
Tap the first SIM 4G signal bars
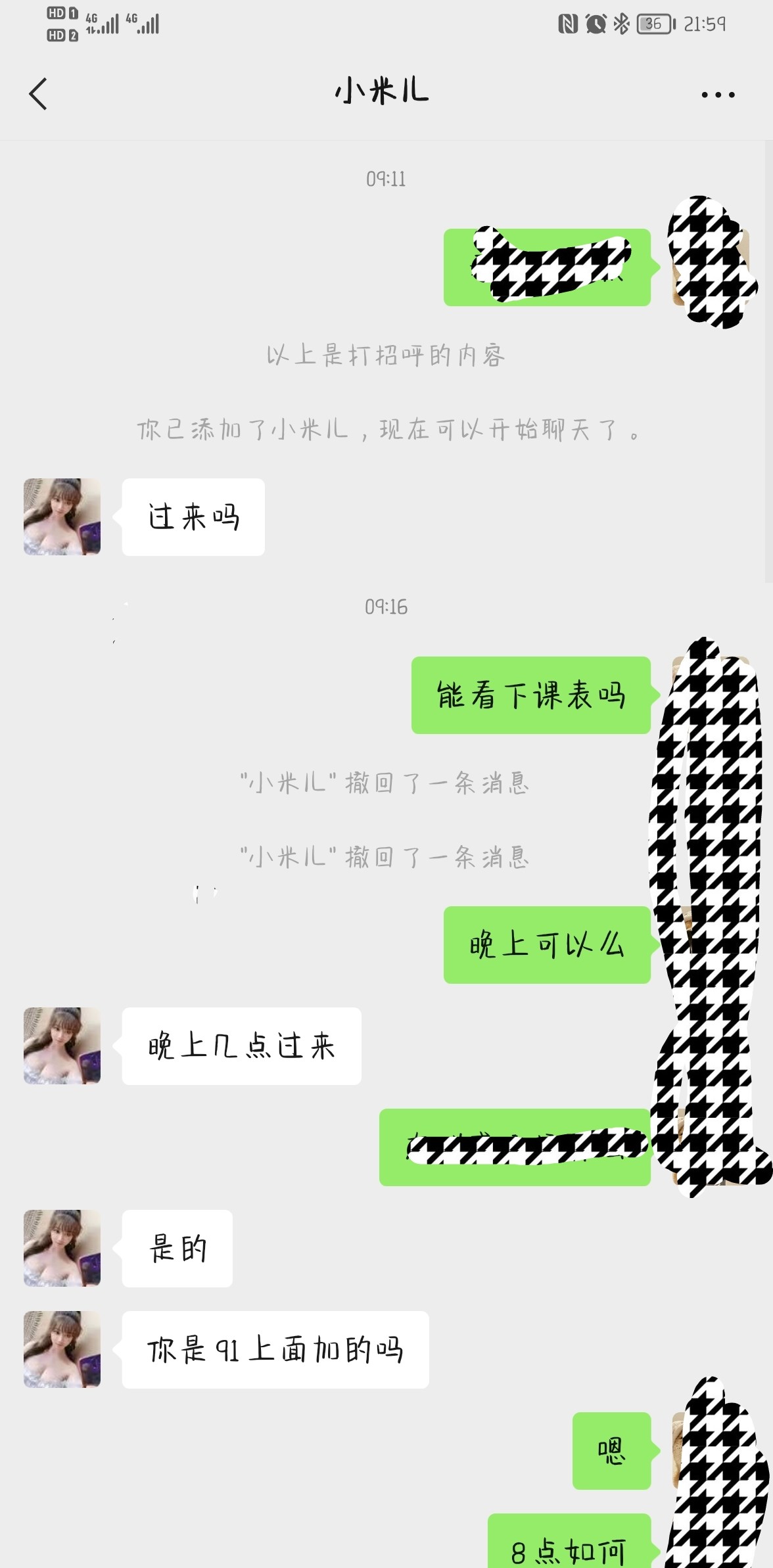point(102,25)
